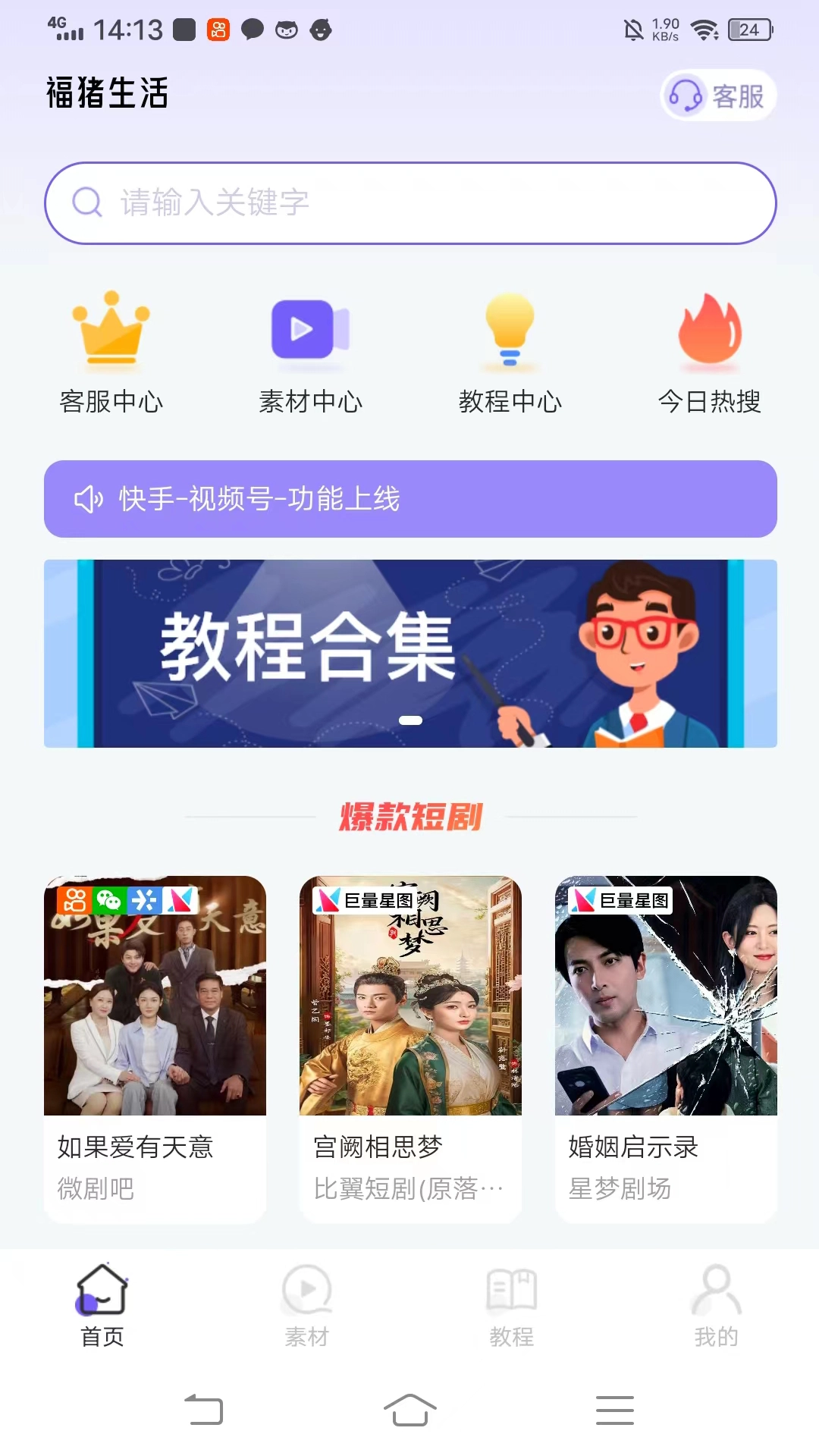Image resolution: width=819 pixels, height=1456 pixels.
Task: Open the 快手-视频号-功能上线 announcement
Action: [409, 499]
